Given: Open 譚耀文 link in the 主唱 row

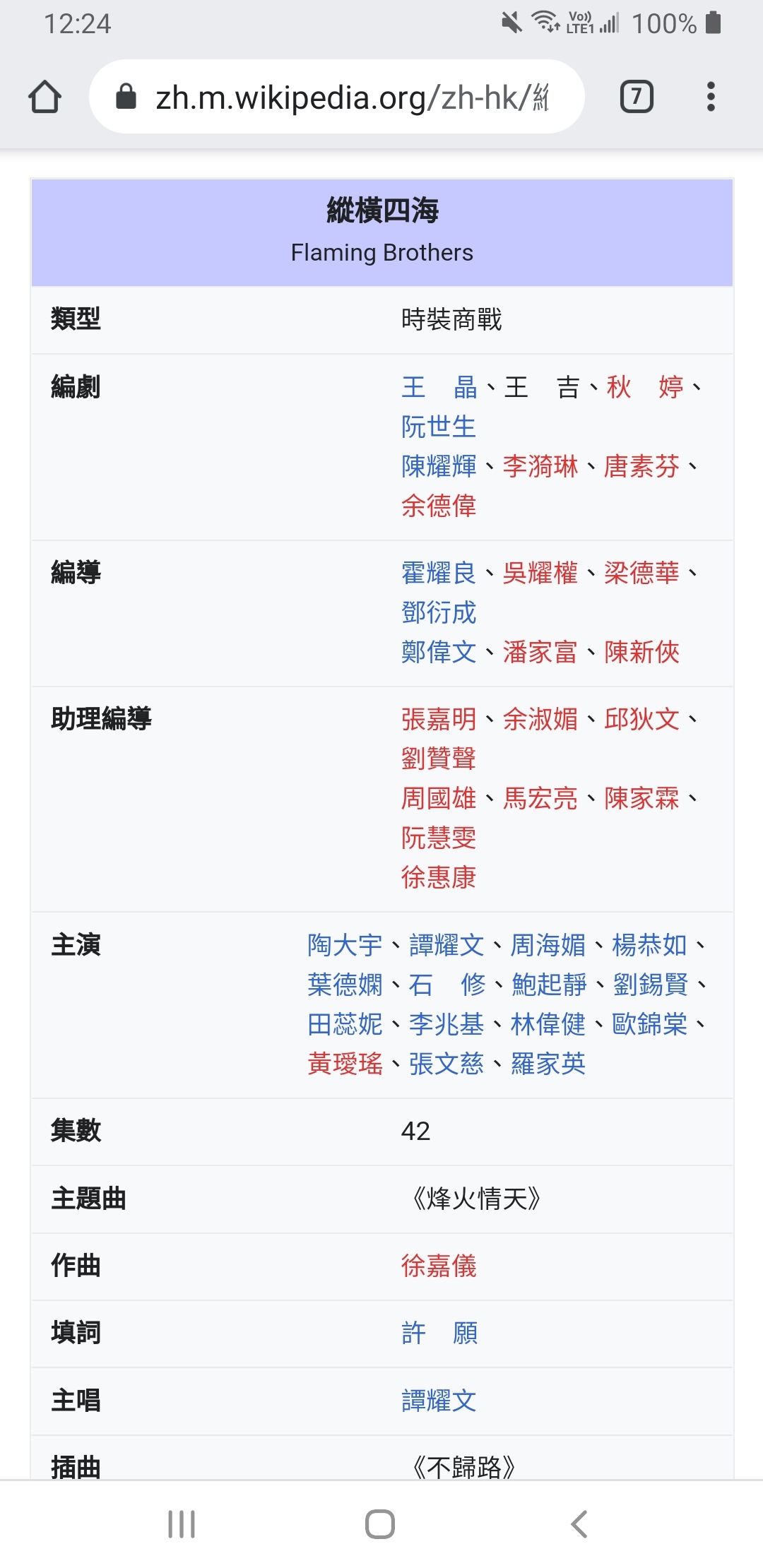Looking at the screenshot, I should pyautogui.click(x=439, y=1401).
